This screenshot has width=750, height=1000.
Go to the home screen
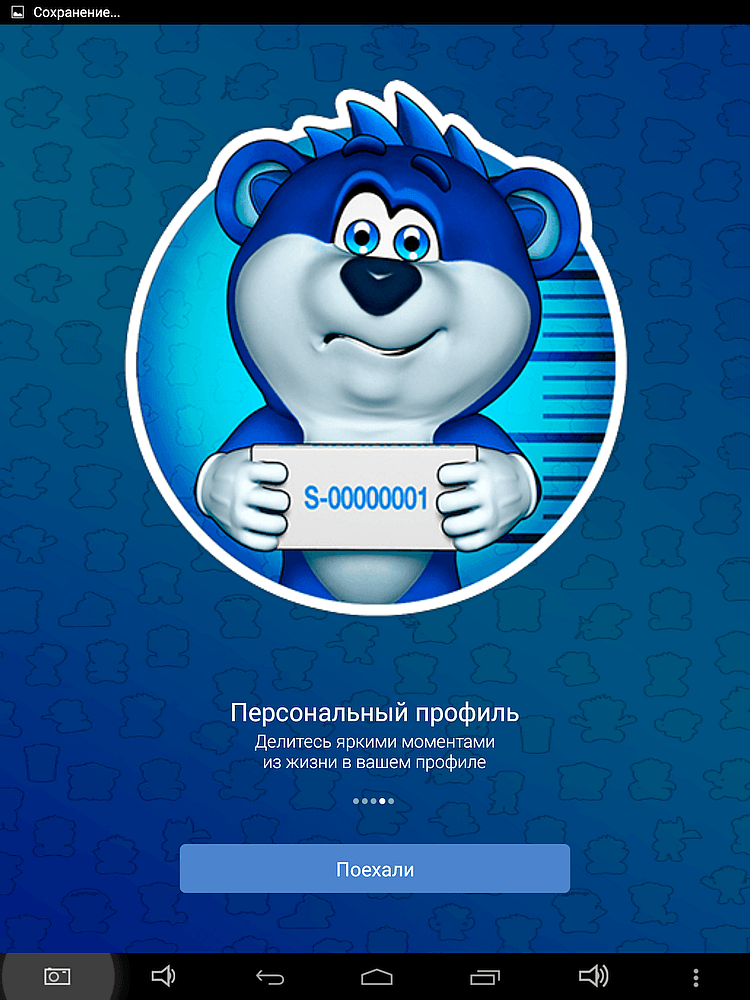(x=377, y=977)
